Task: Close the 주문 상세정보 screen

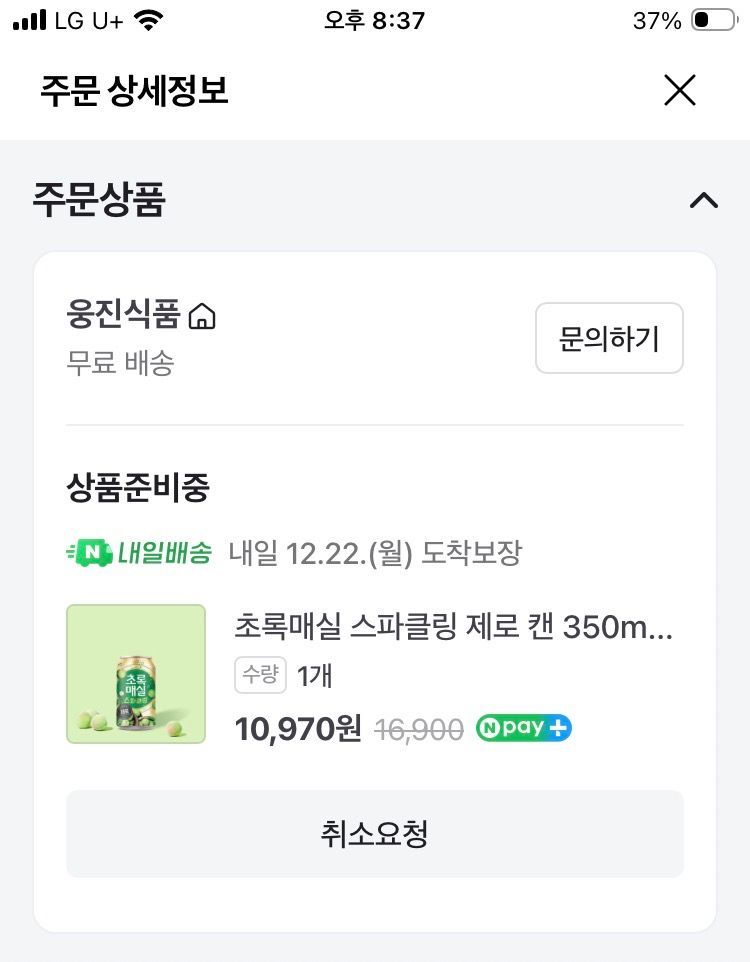Action: coord(680,91)
